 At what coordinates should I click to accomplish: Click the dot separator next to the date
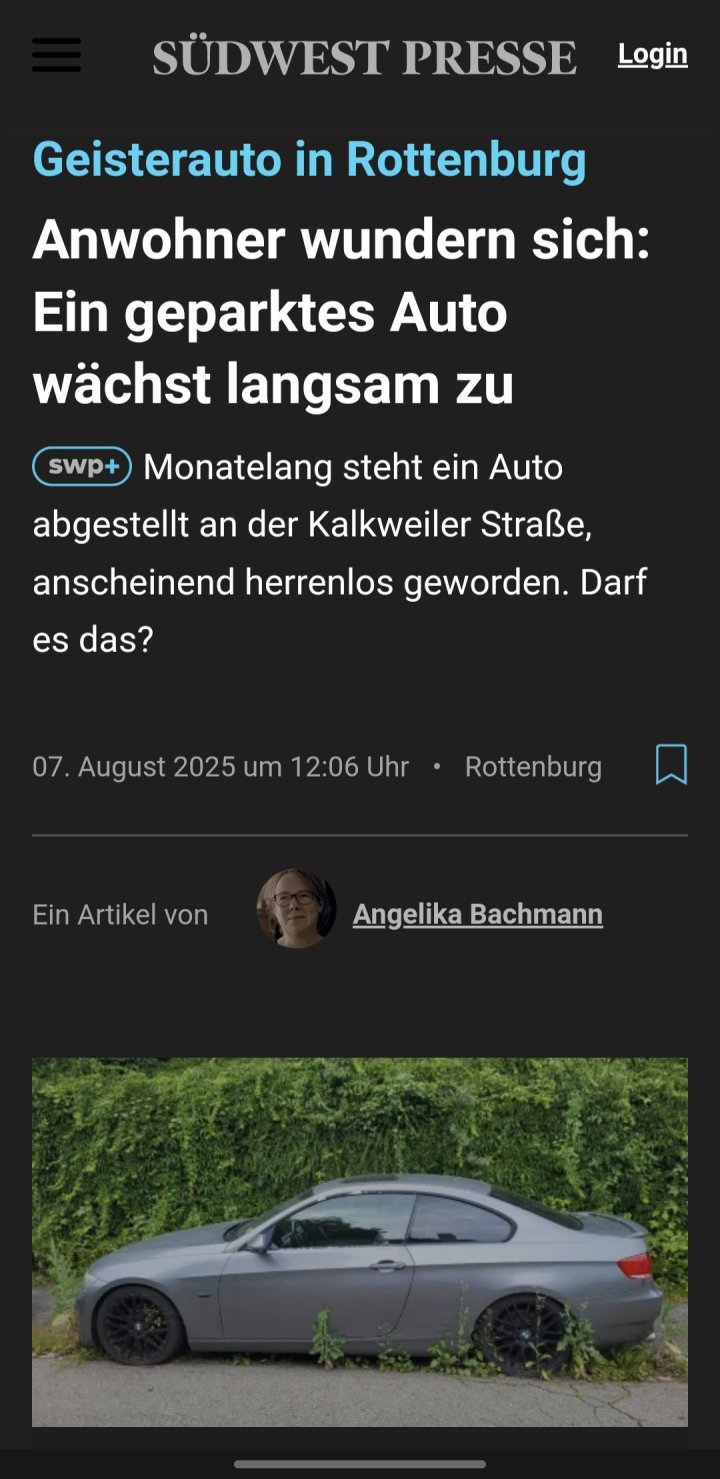tap(437, 766)
